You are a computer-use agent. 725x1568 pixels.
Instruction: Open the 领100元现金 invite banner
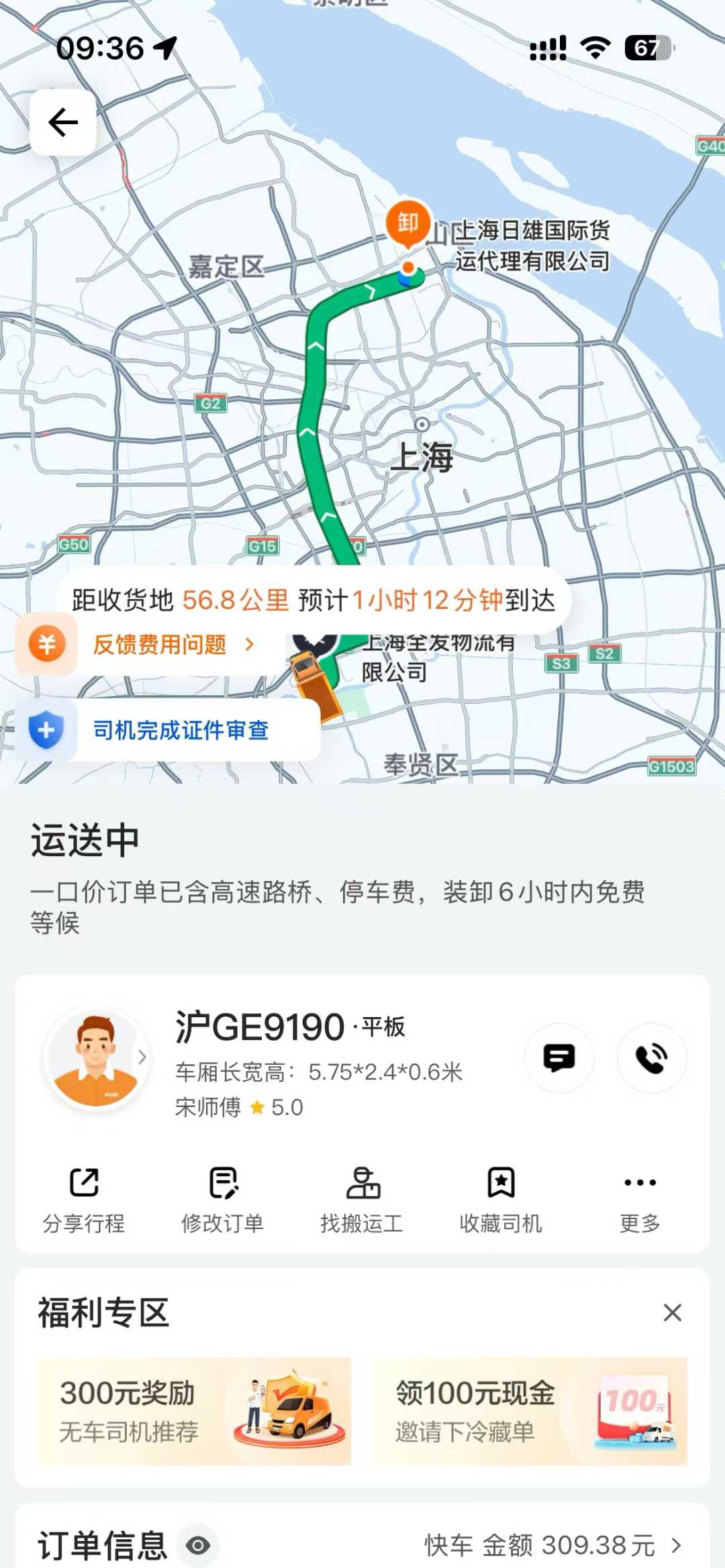click(530, 1410)
